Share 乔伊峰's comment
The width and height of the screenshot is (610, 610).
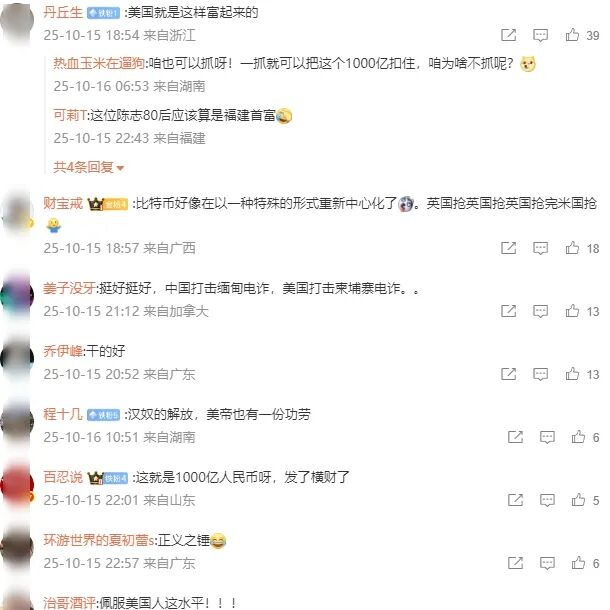click(508, 374)
